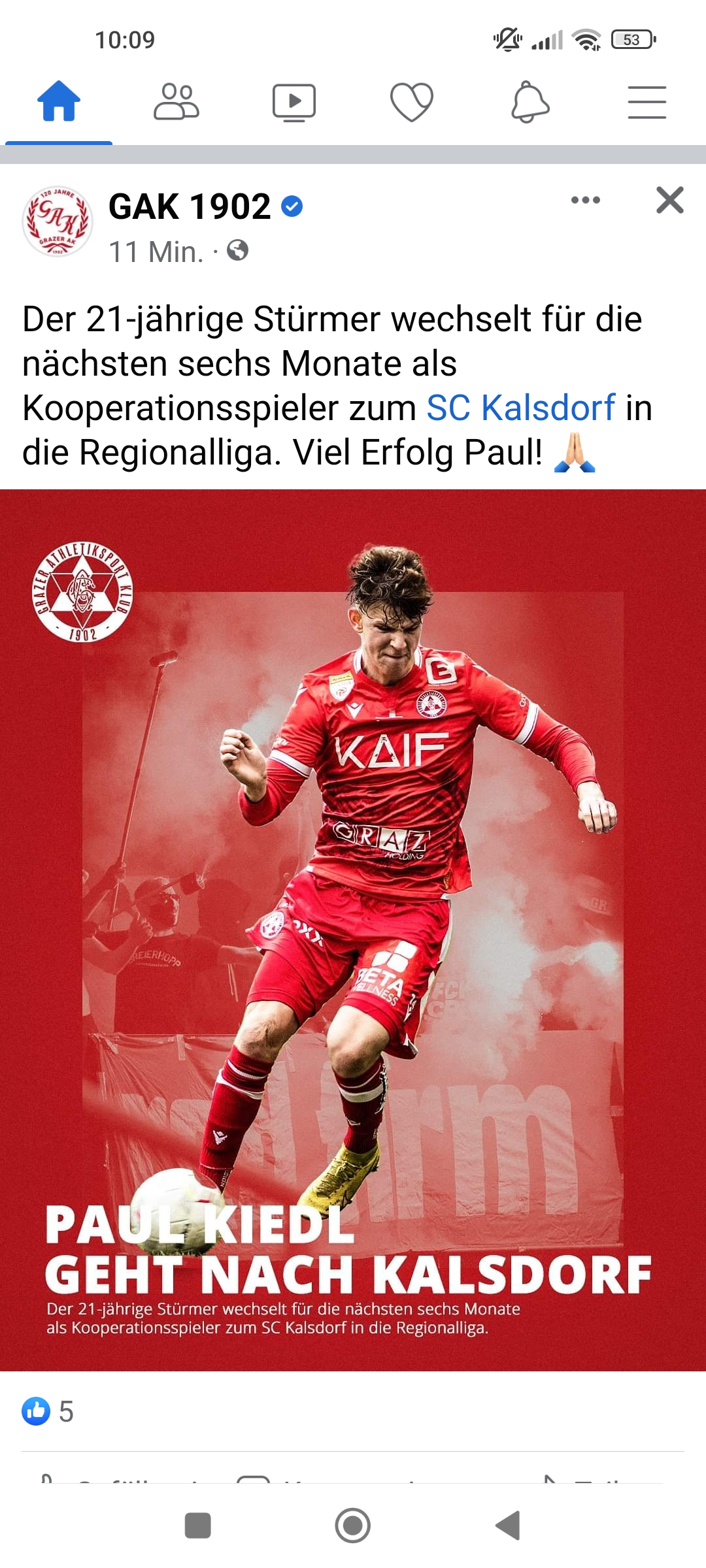Switch to the Home feed tab
Viewport: 706px width, 1568px height.
(59, 101)
